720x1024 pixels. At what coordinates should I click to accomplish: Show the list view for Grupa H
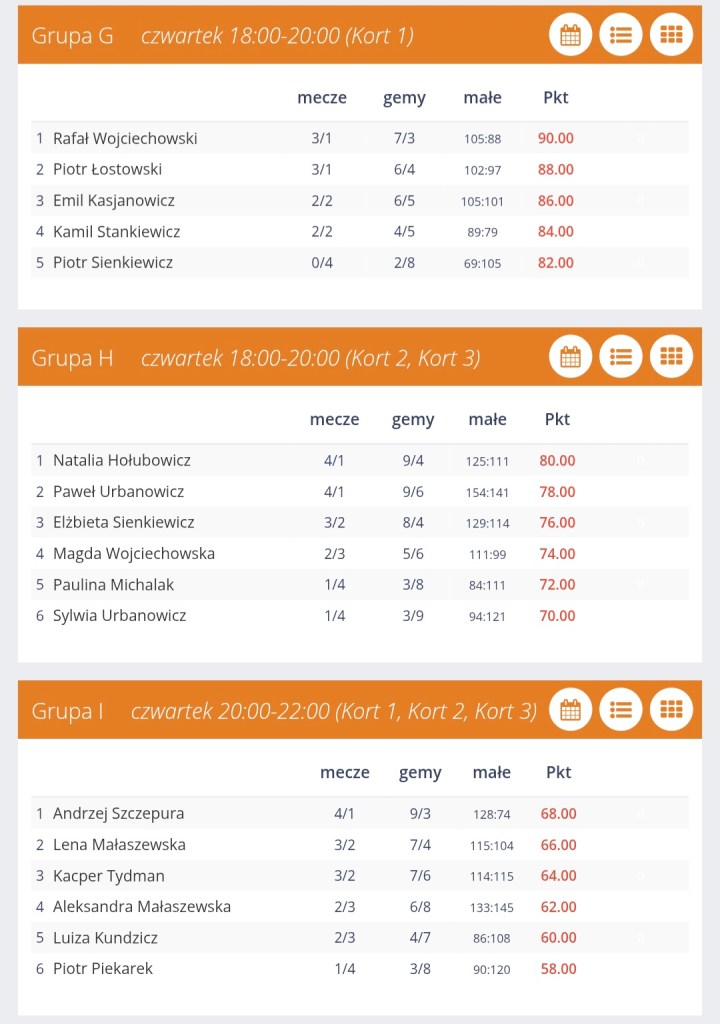(621, 357)
